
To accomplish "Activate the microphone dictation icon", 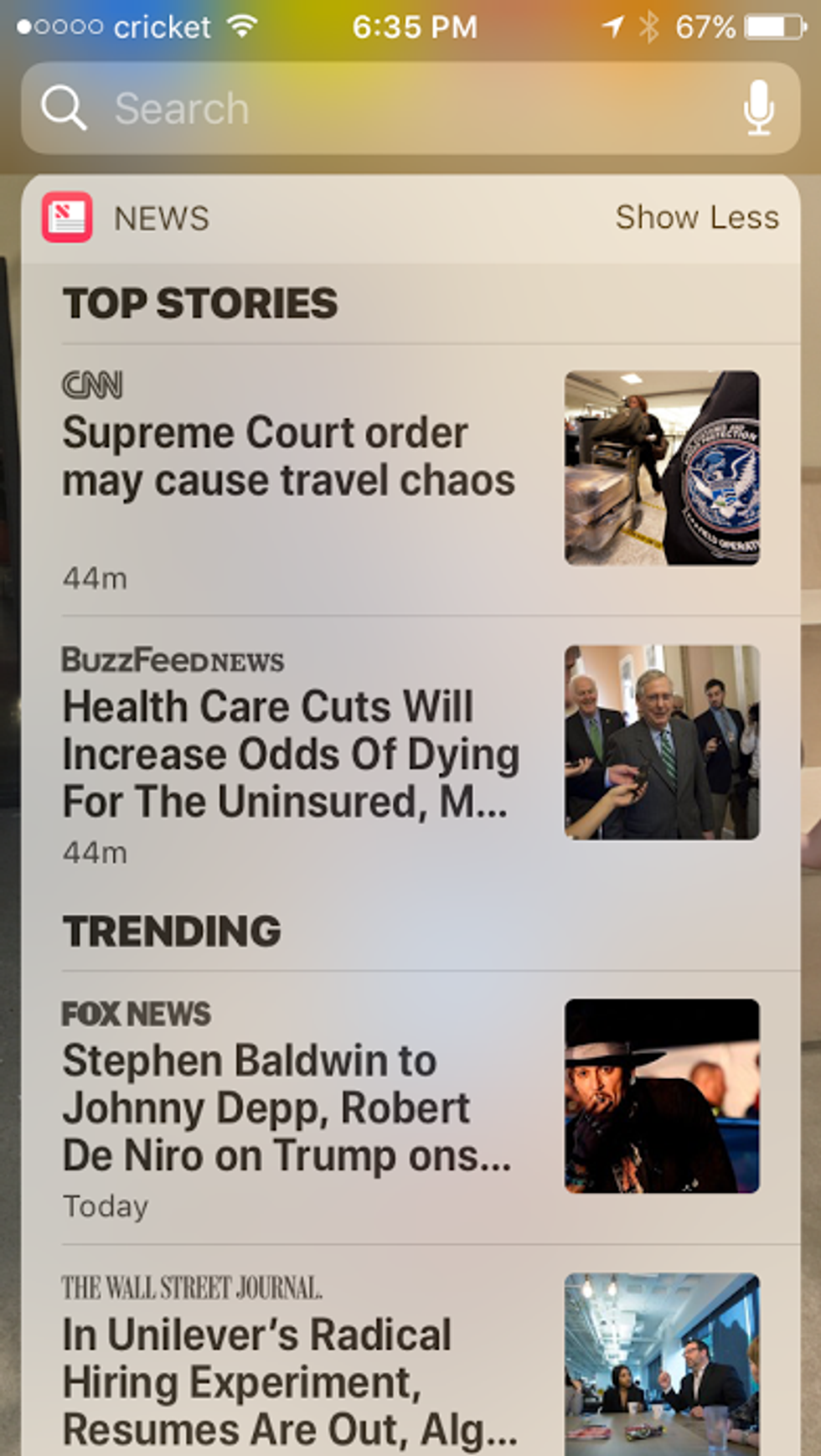I will 758,109.
